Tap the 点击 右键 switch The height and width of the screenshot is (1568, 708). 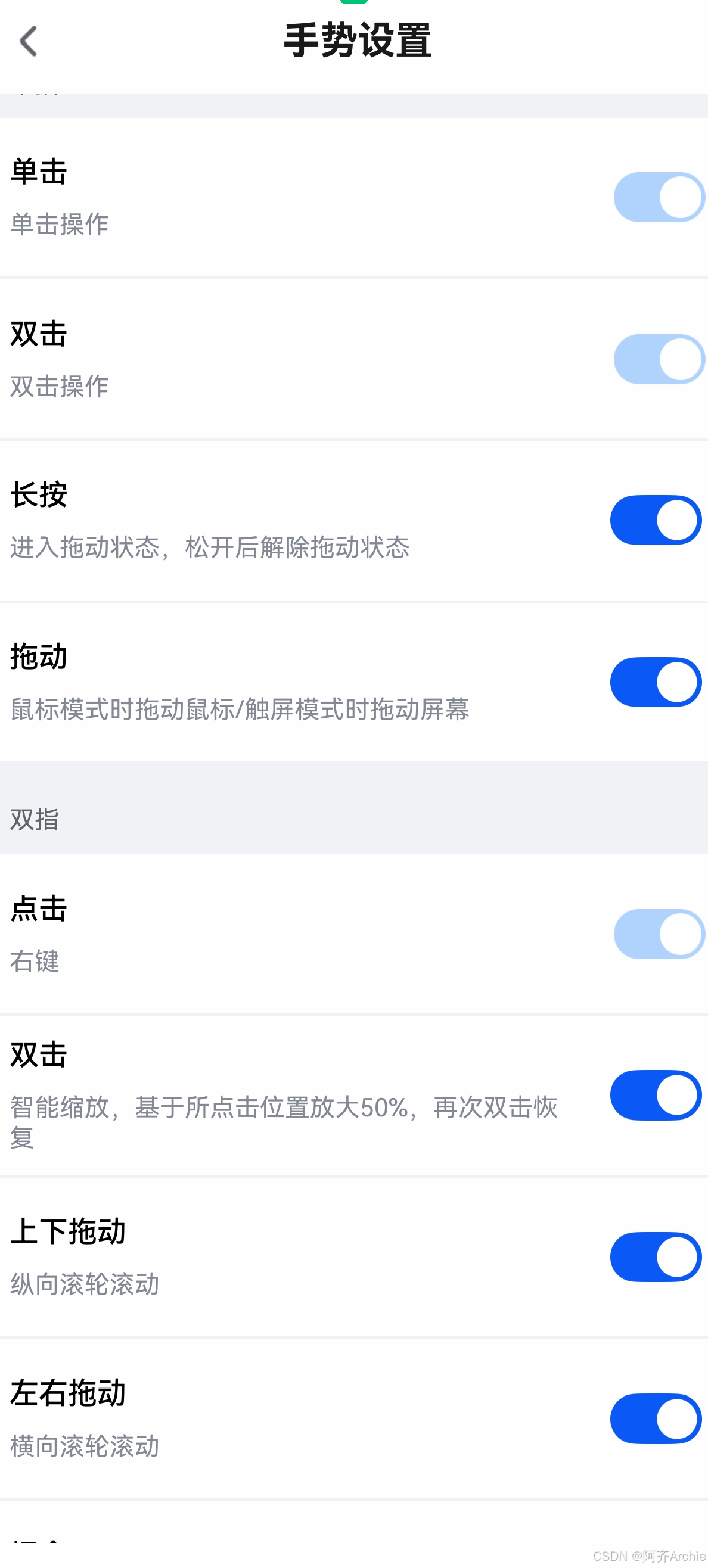pos(659,934)
